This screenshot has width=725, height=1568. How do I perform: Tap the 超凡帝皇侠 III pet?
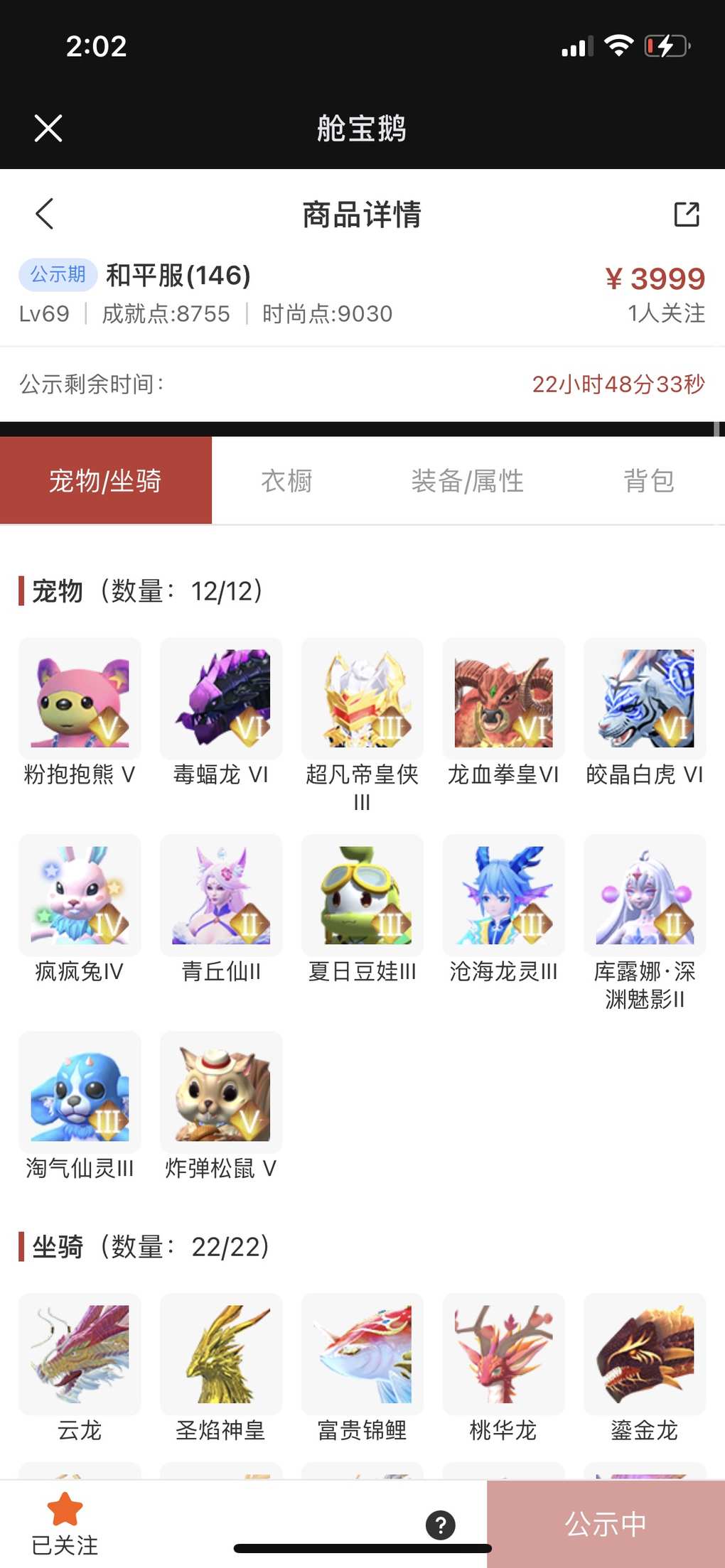(x=362, y=698)
